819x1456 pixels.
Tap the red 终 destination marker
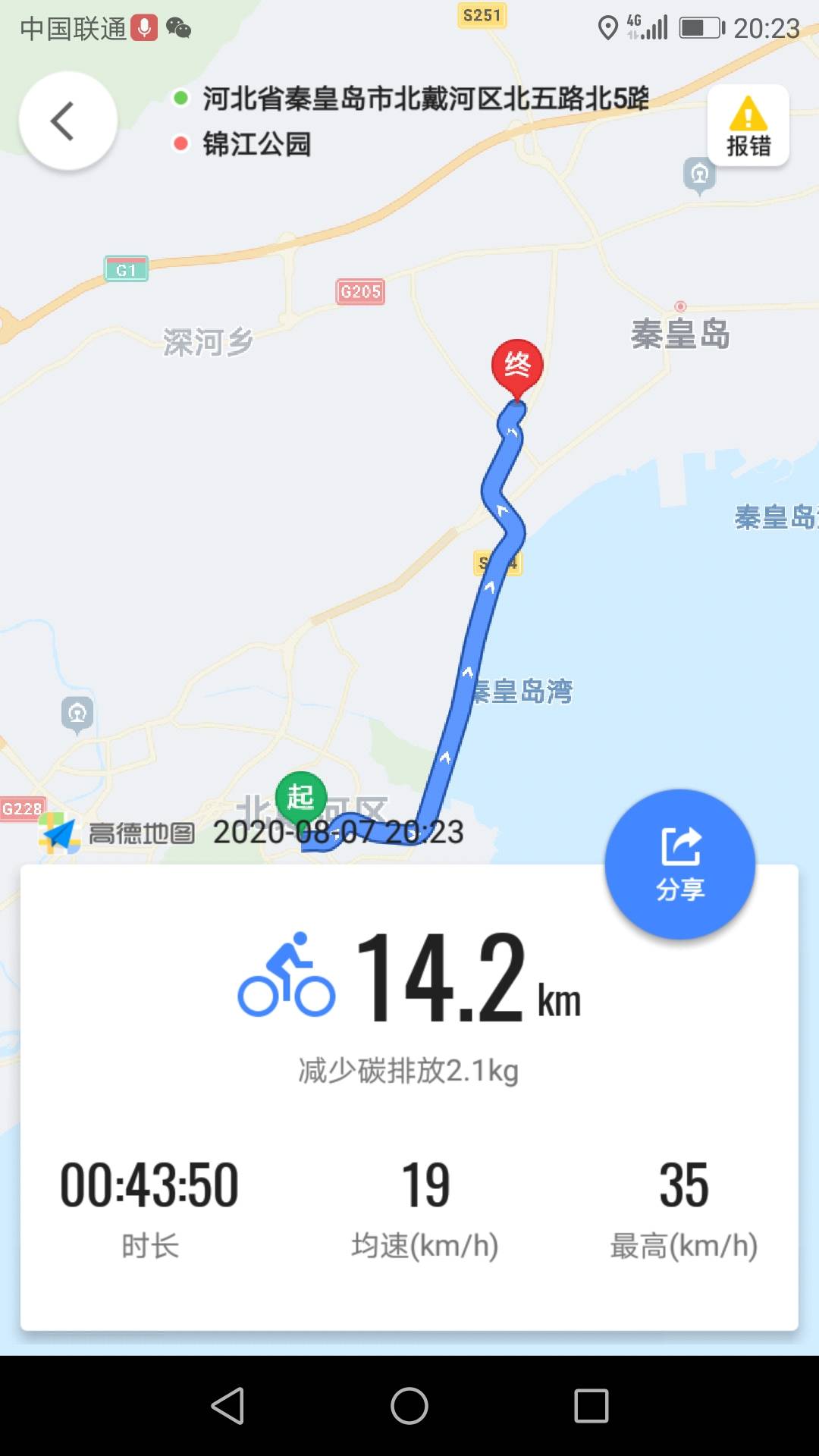point(517,367)
